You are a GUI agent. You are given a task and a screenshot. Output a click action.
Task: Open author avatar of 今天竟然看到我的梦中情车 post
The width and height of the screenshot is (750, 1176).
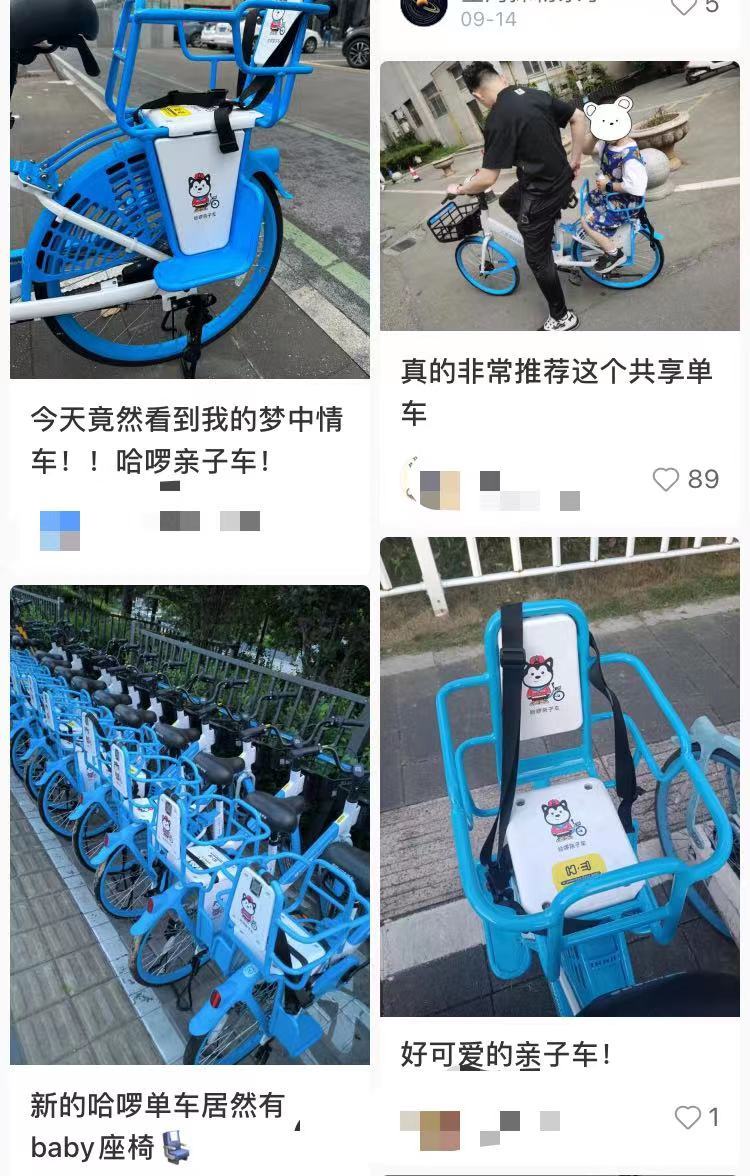coord(60,530)
